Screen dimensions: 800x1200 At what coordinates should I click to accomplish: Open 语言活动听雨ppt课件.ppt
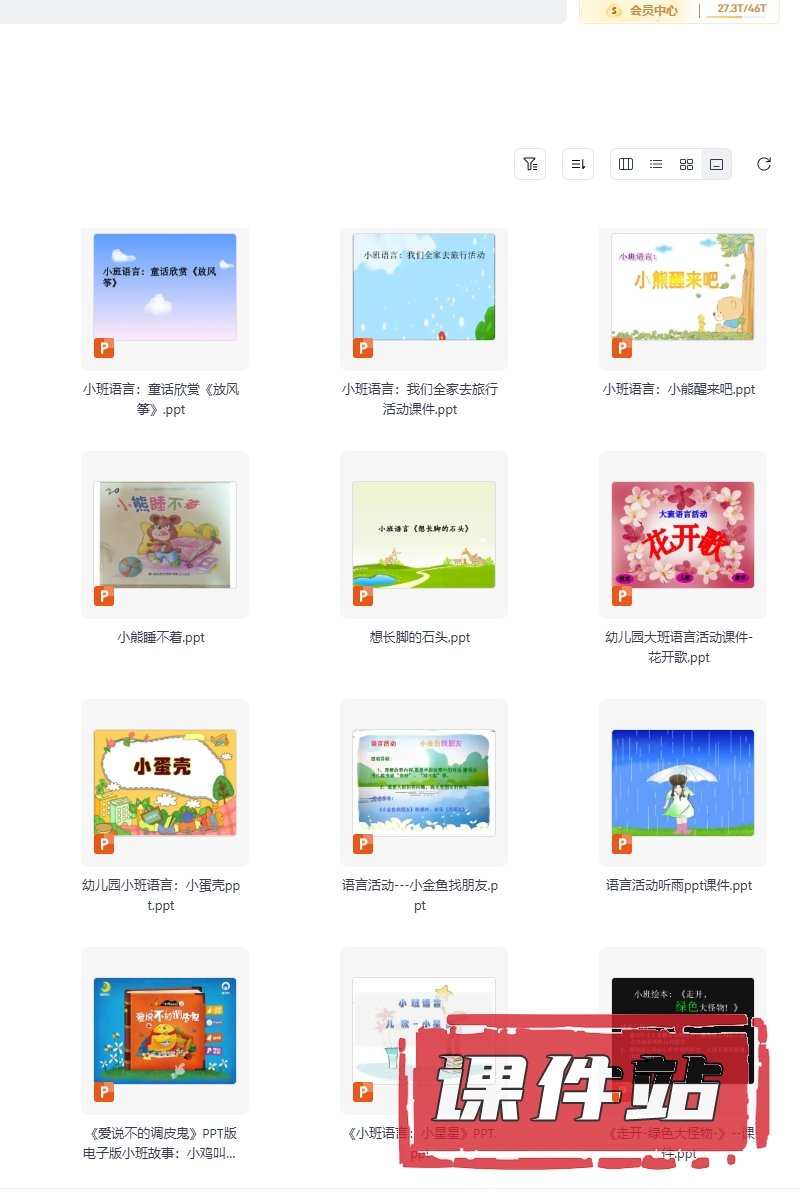point(683,783)
